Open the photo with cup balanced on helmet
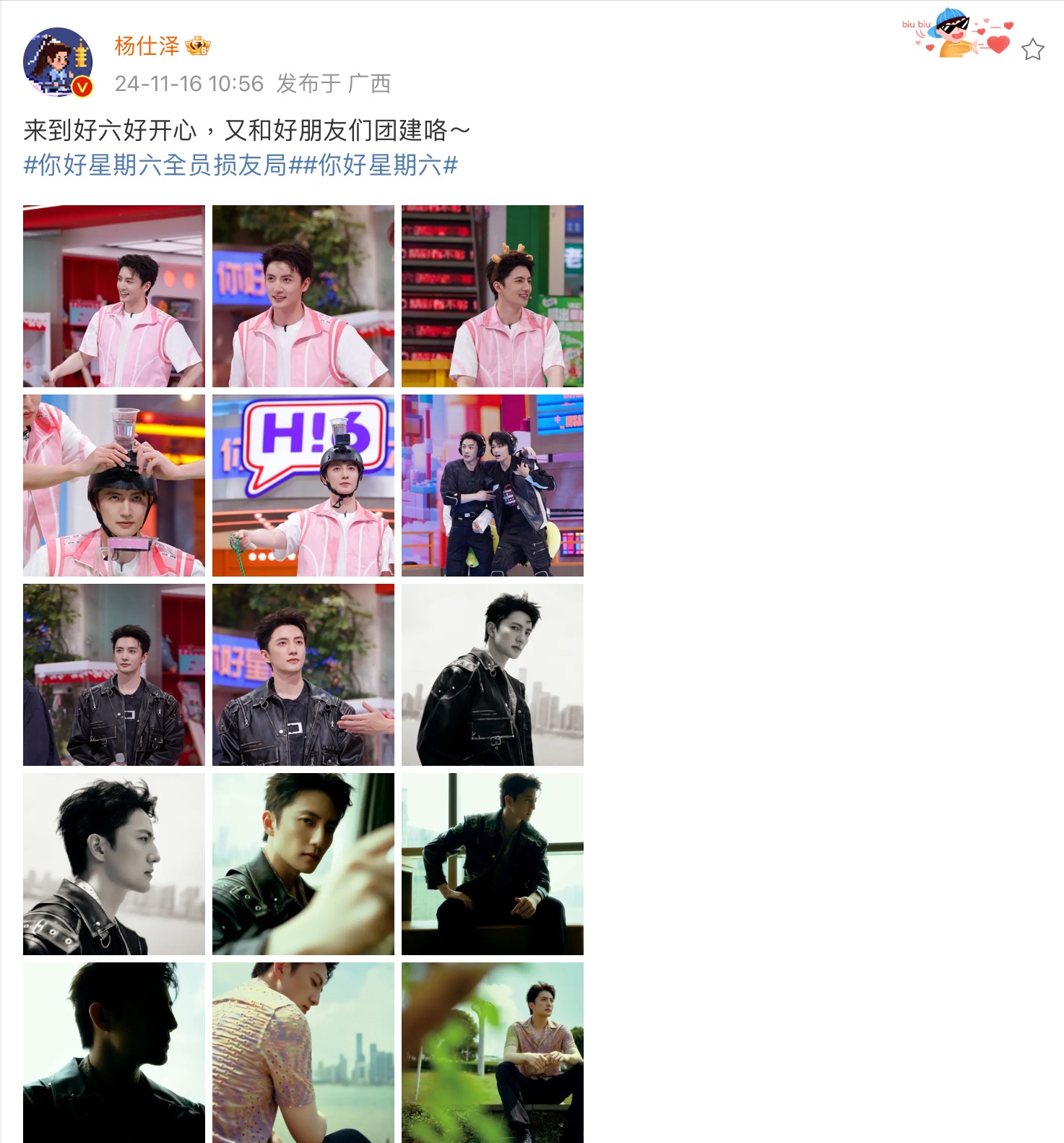 (114, 486)
